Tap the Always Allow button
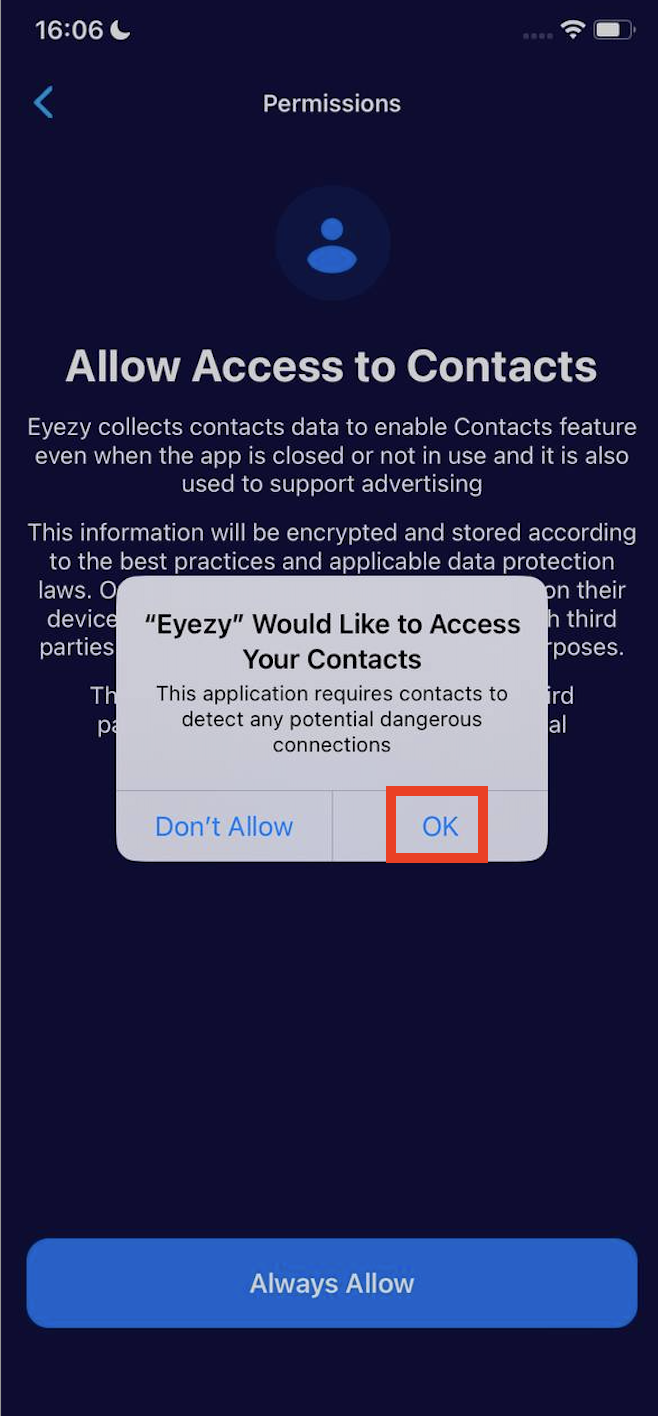The image size is (658, 1416). tap(331, 1283)
